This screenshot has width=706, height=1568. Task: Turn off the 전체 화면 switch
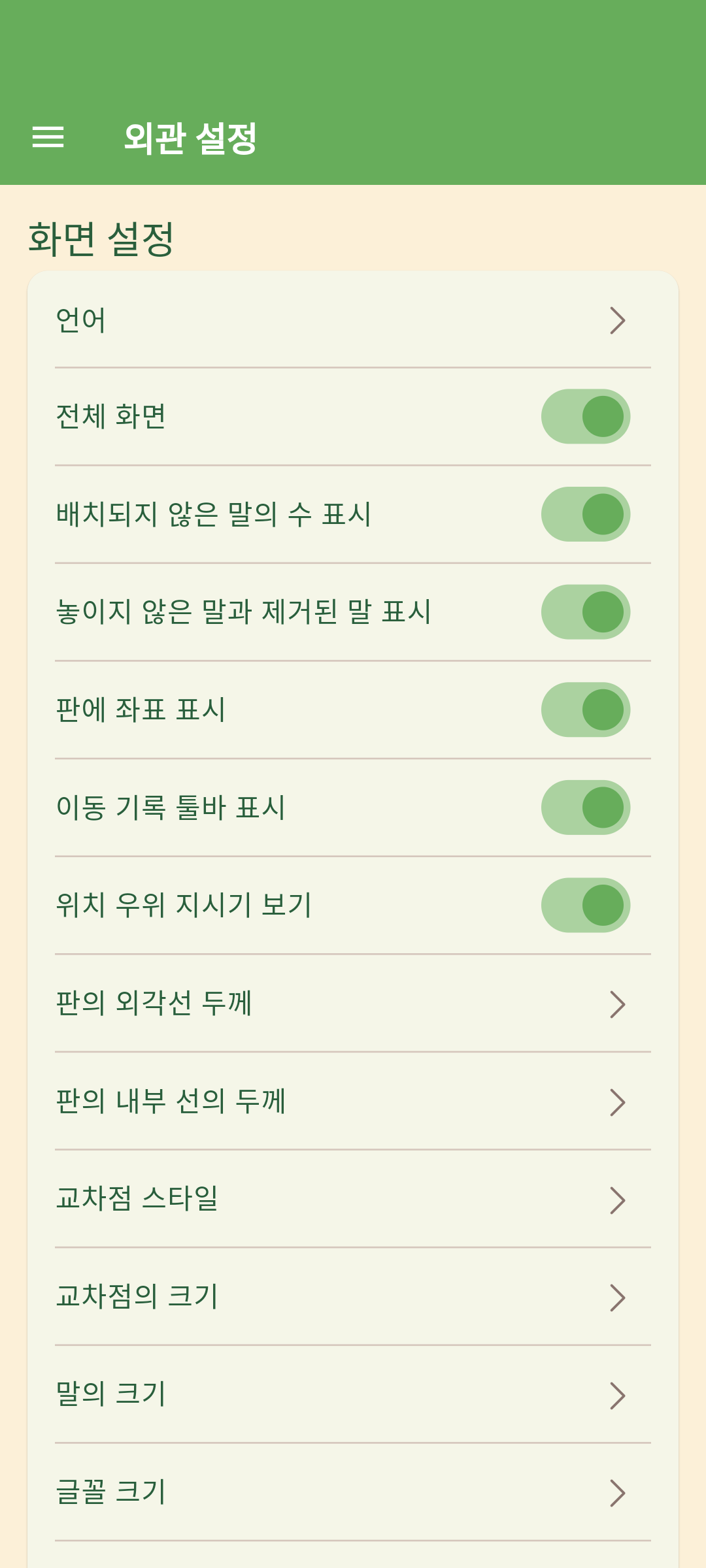point(585,417)
